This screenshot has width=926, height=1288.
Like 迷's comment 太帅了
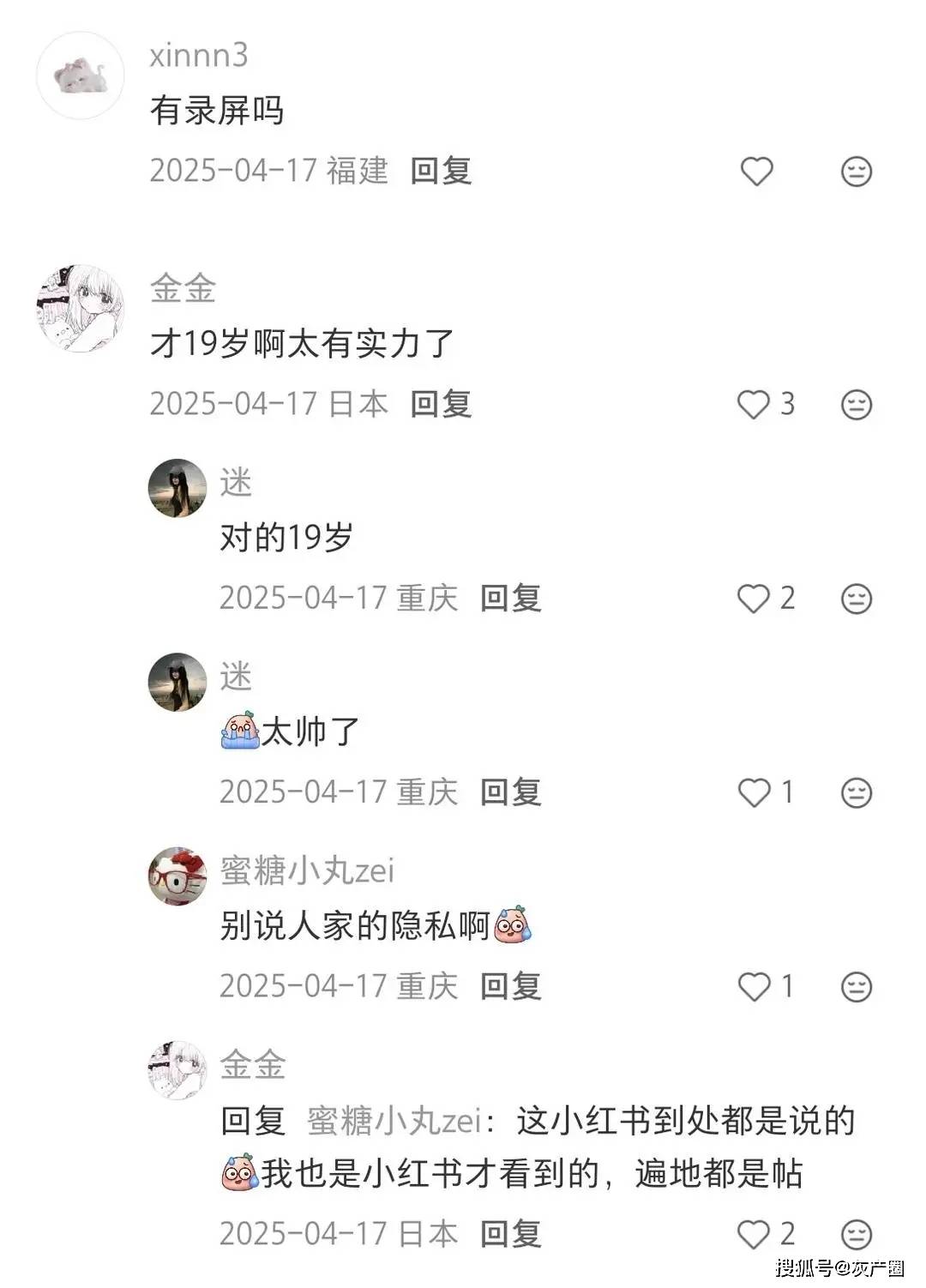tap(755, 792)
